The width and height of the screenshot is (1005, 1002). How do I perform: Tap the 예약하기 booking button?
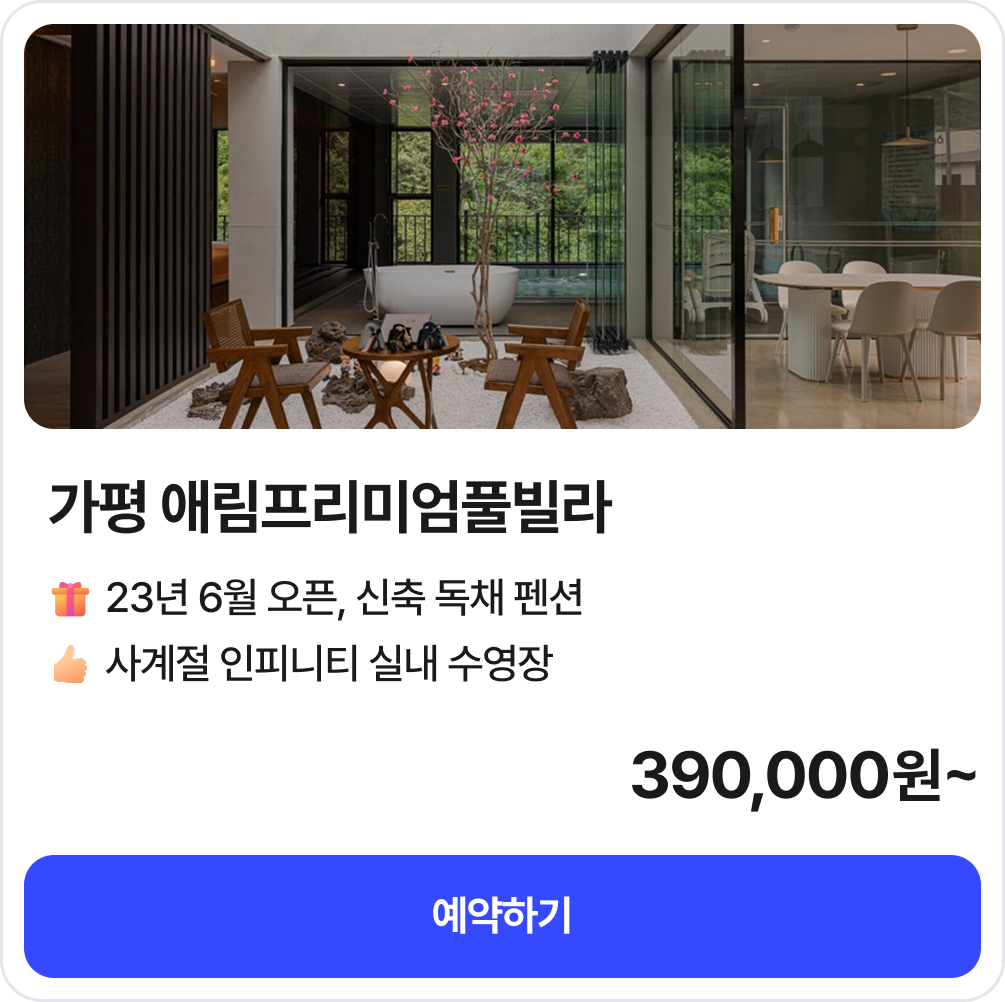point(502,915)
